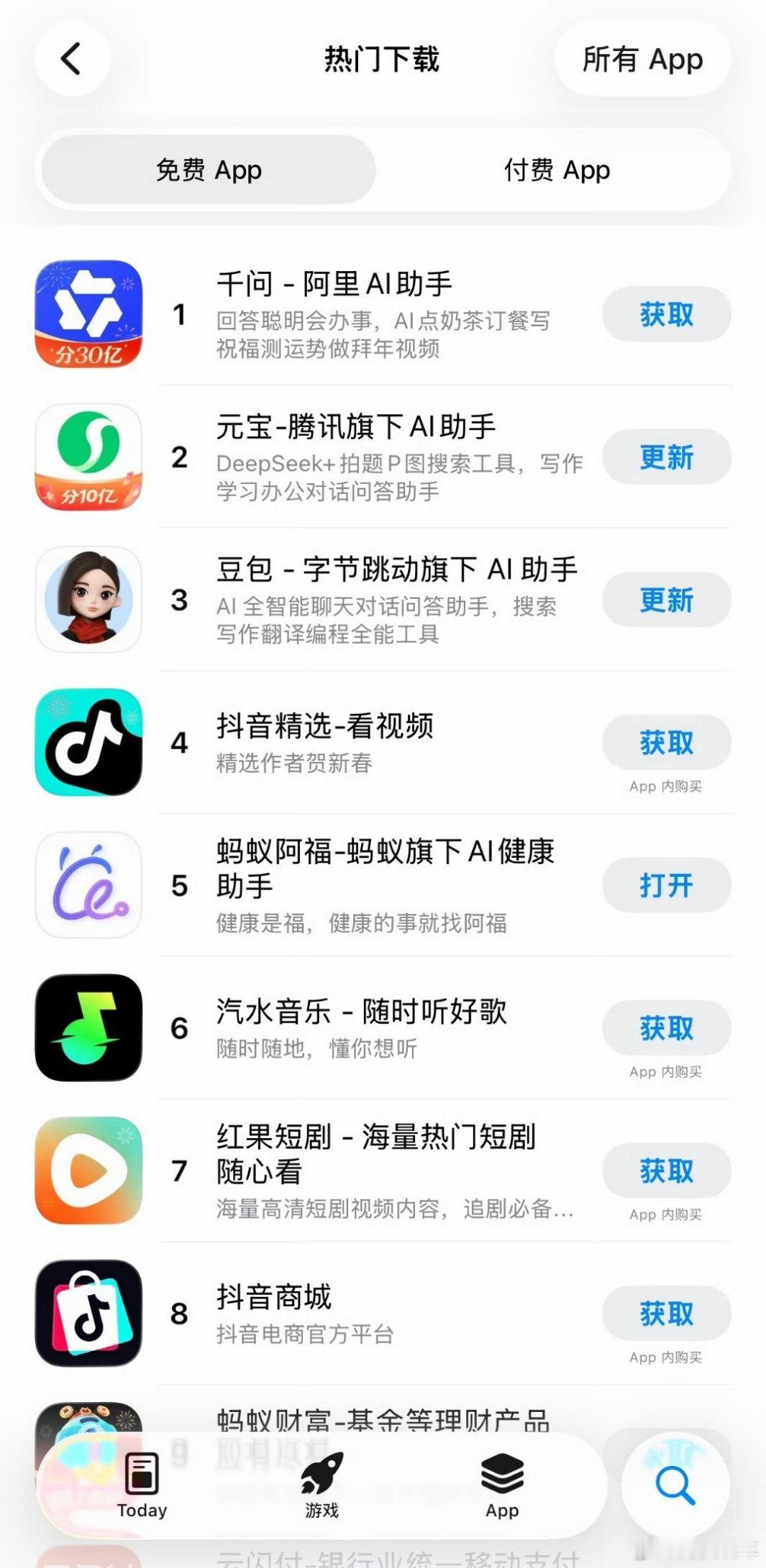Open the 汽水音乐 app icon
The width and height of the screenshot is (766, 1568).
pyautogui.click(x=88, y=1027)
